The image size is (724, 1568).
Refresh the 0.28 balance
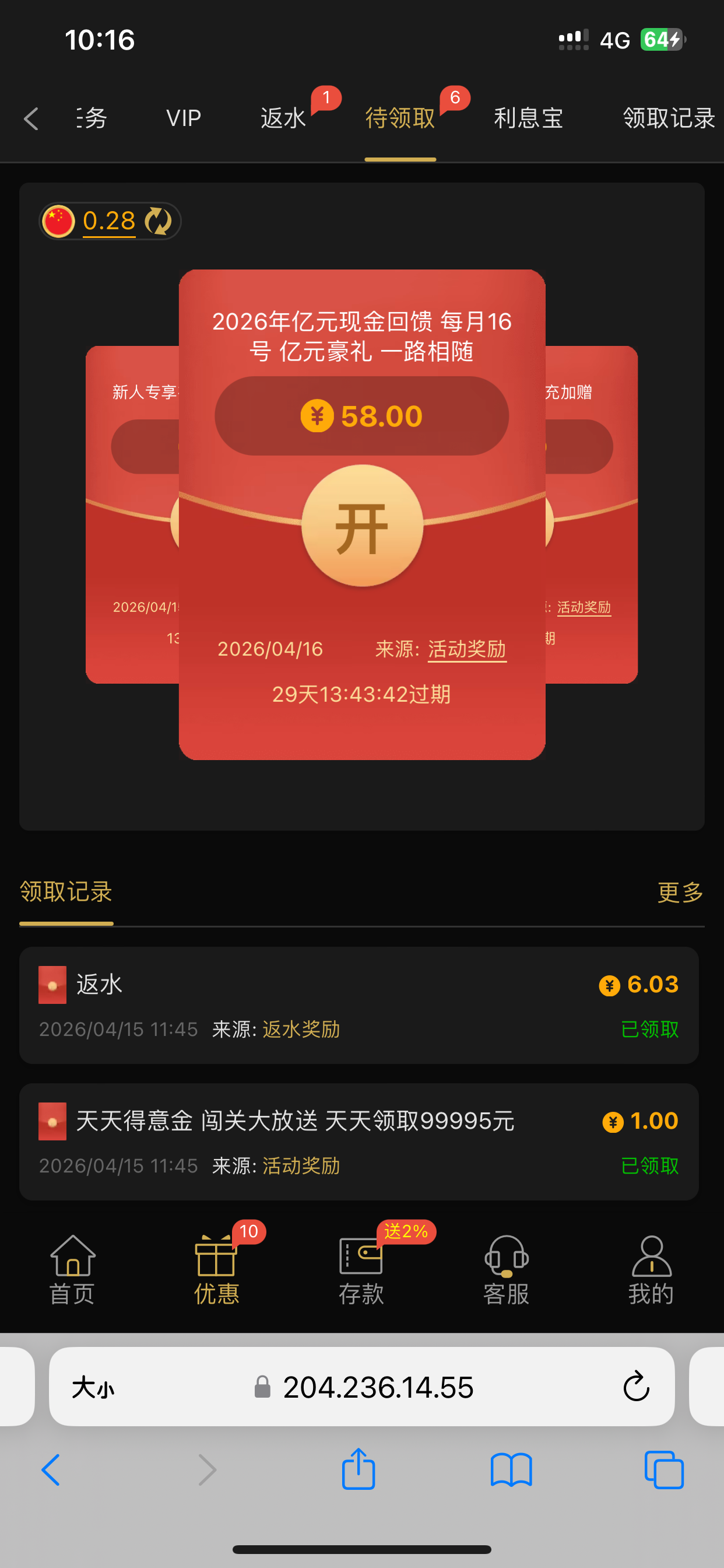coord(158,220)
